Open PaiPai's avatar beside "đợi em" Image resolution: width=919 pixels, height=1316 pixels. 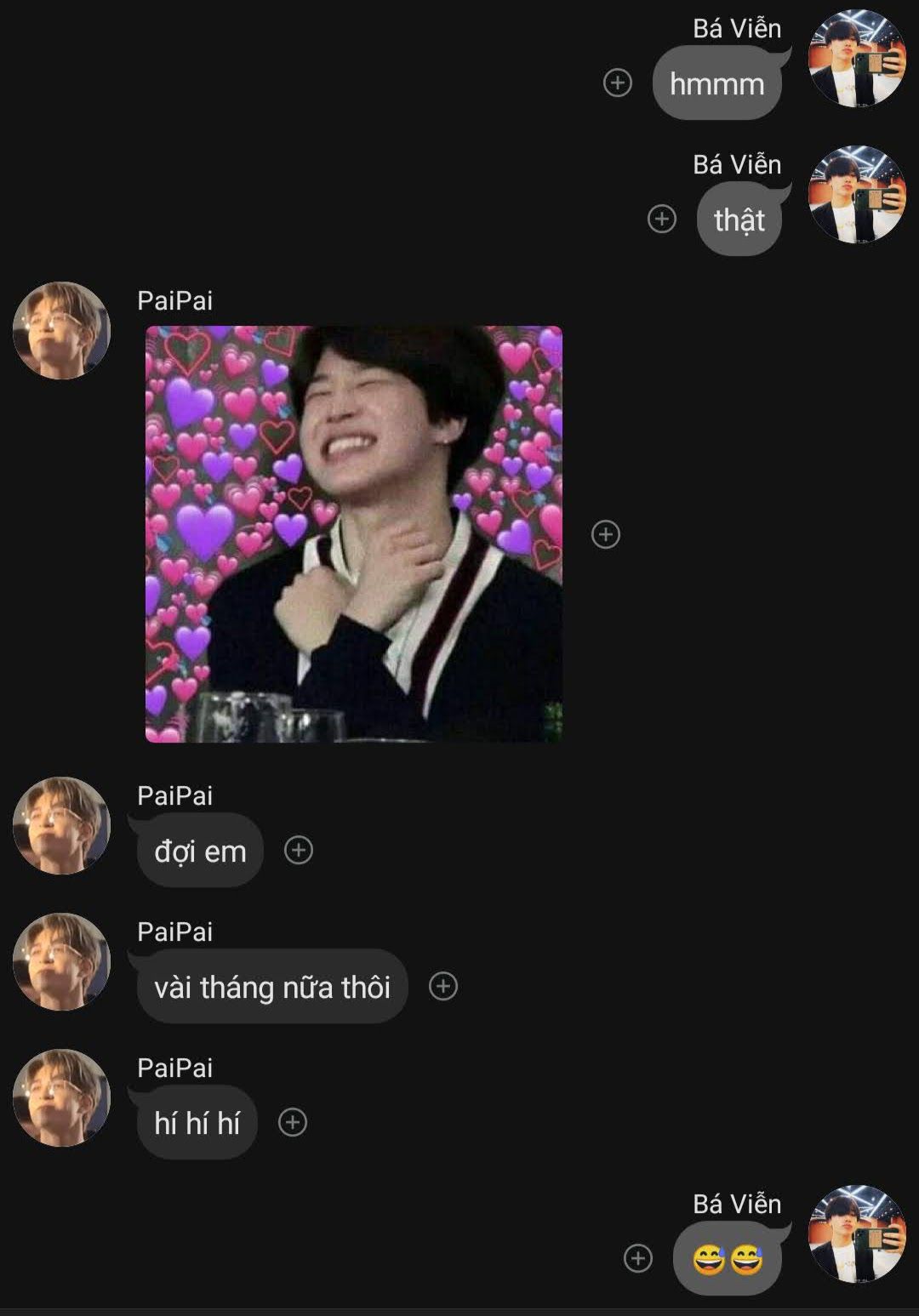coord(61,825)
